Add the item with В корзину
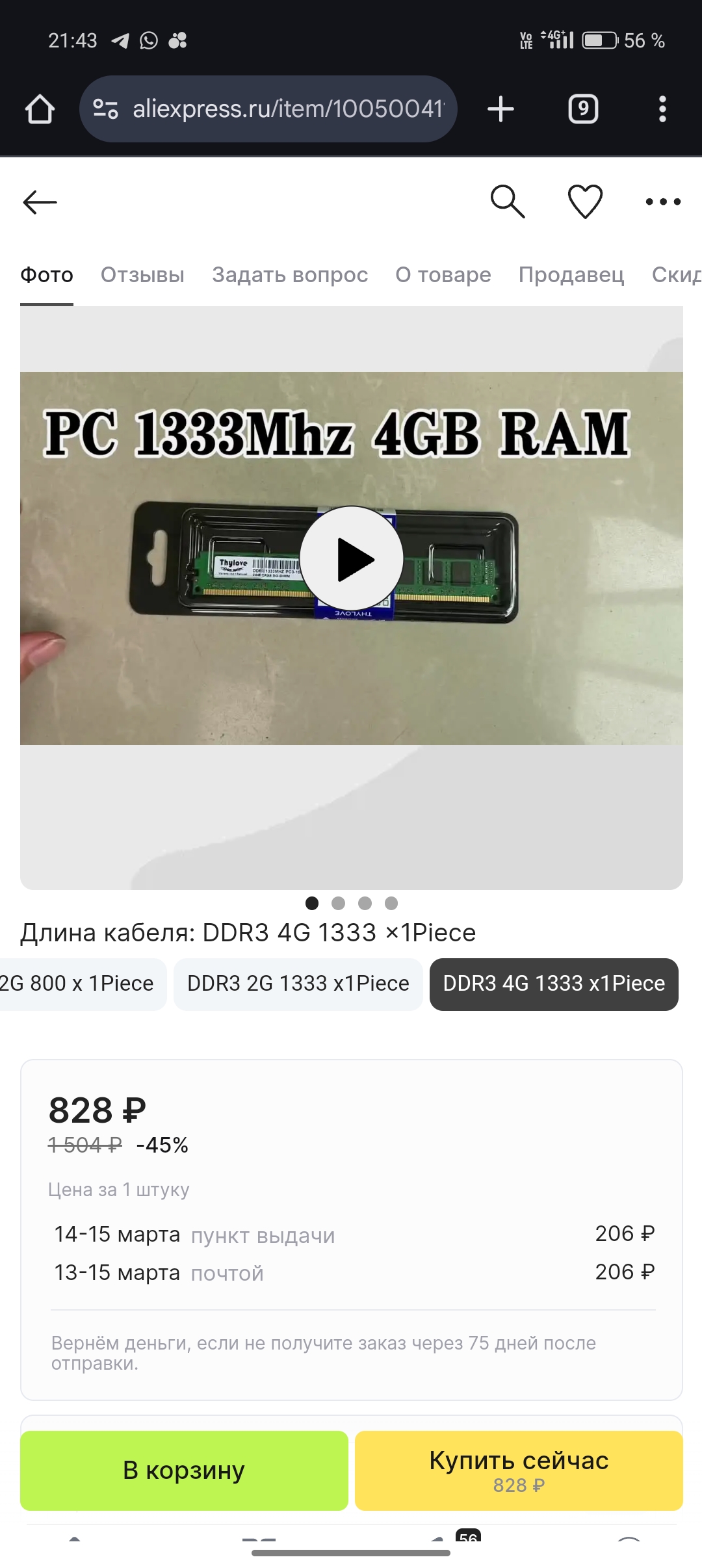702x1568 pixels. point(184,1470)
